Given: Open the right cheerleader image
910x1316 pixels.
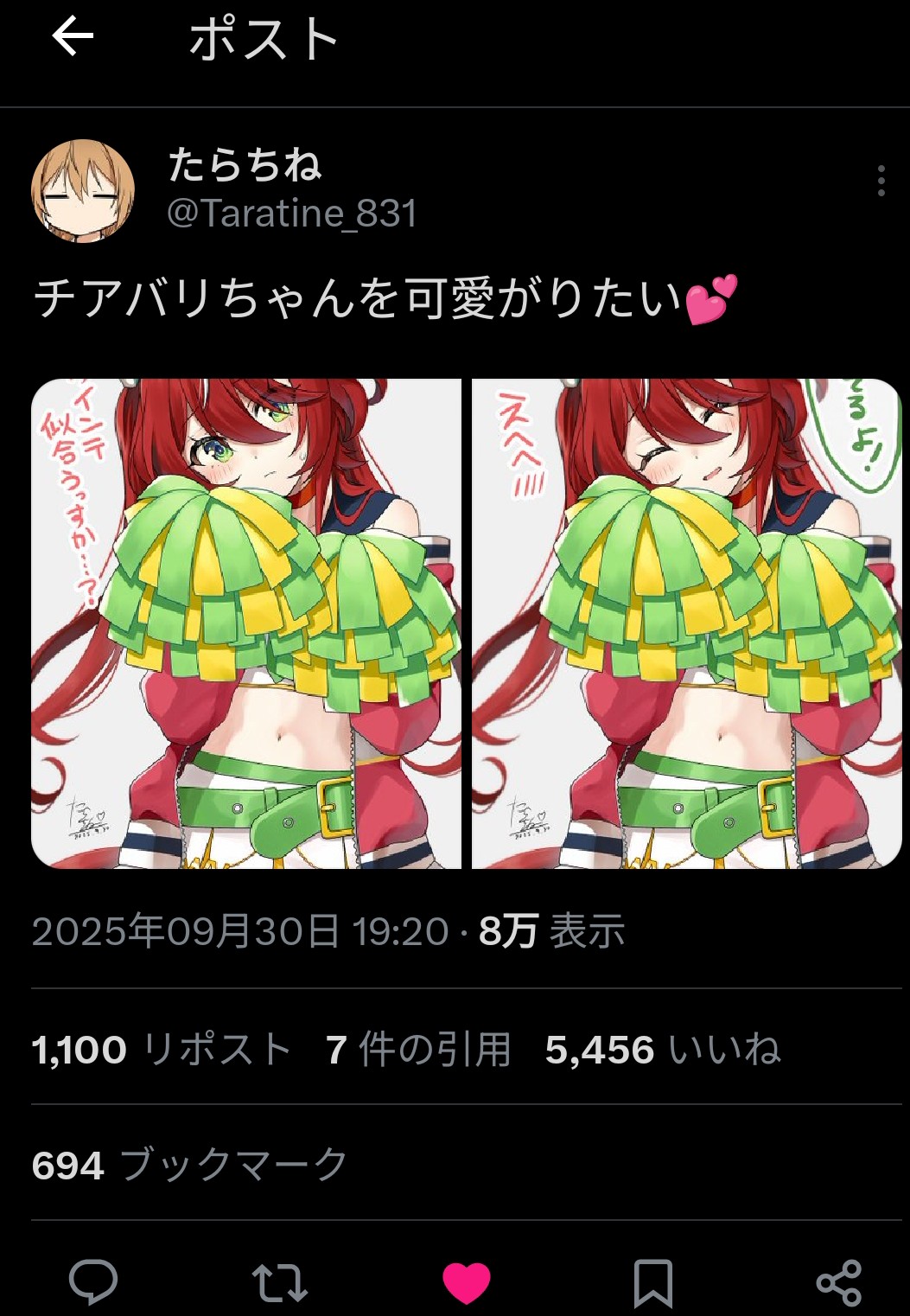Looking at the screenshot, I should pos(686,623).
